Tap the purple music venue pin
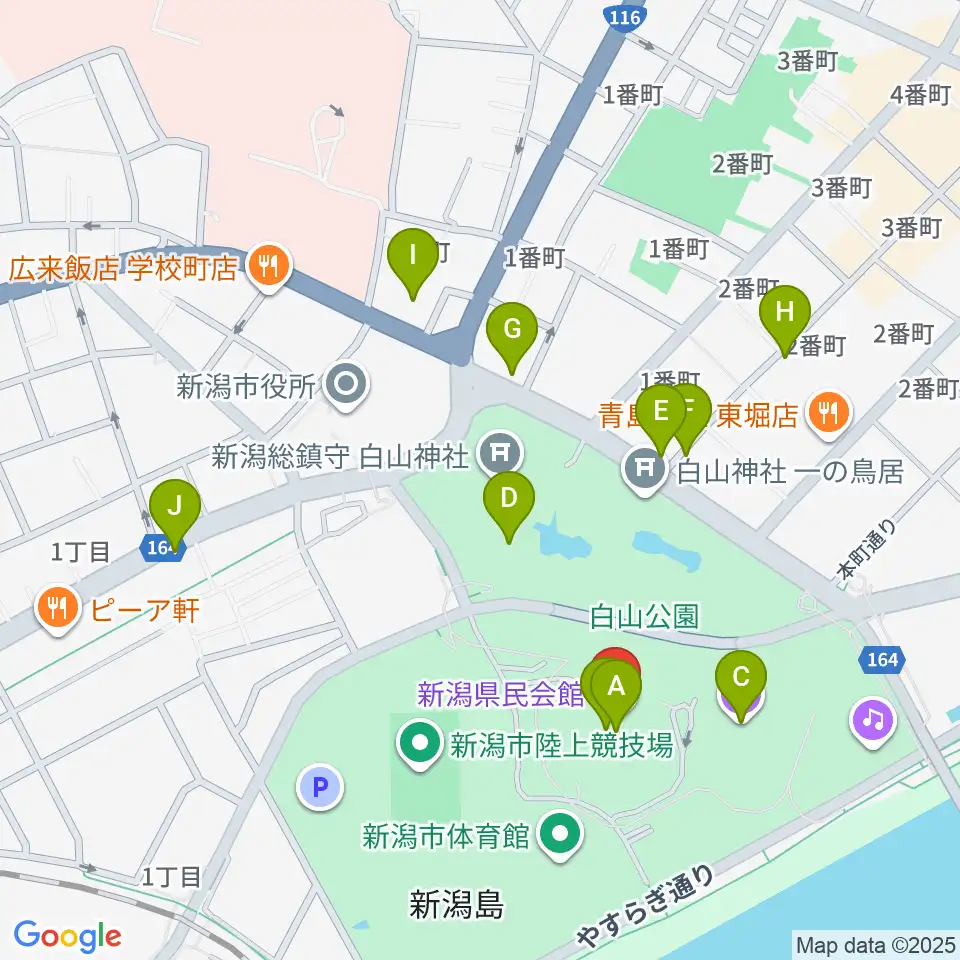 tap(874, 721)
